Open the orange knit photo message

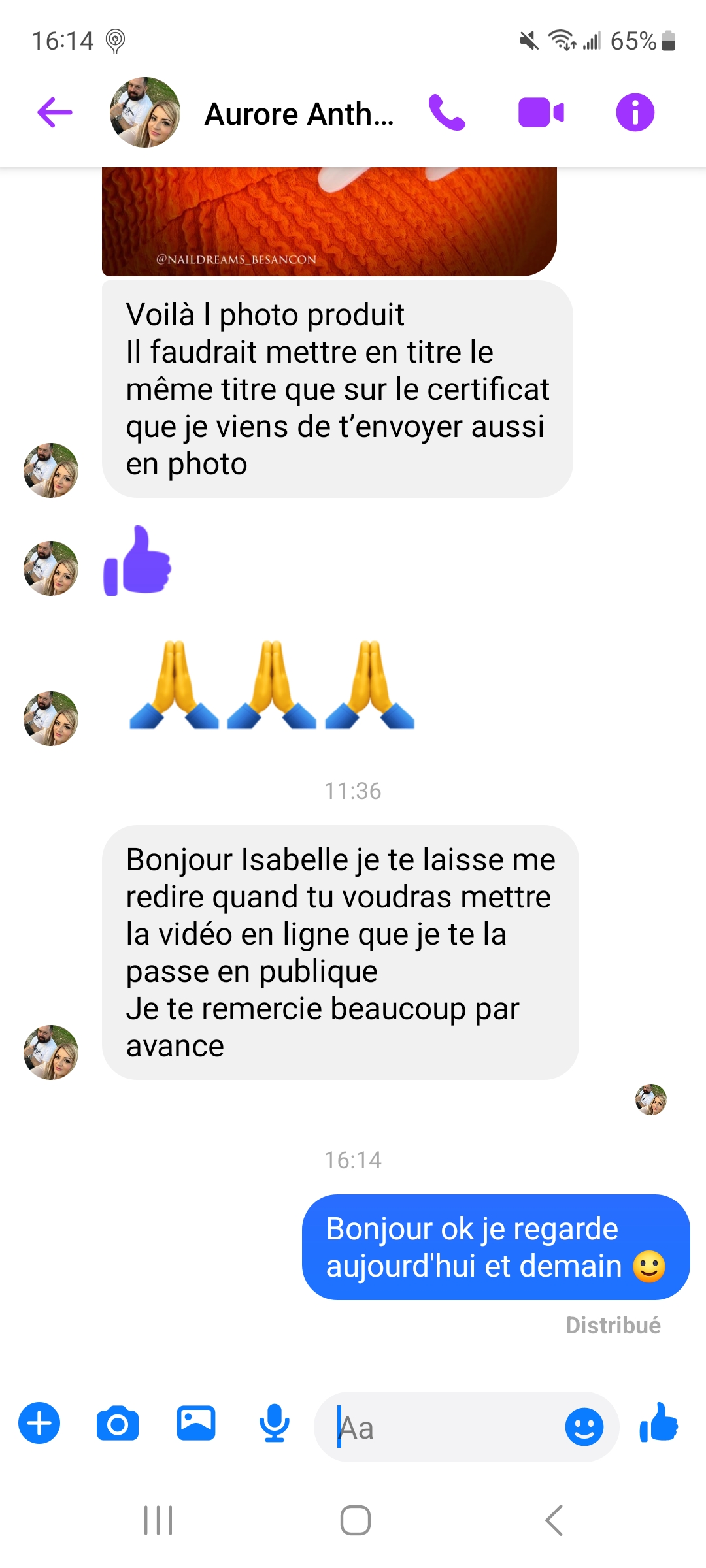(329, 222)
